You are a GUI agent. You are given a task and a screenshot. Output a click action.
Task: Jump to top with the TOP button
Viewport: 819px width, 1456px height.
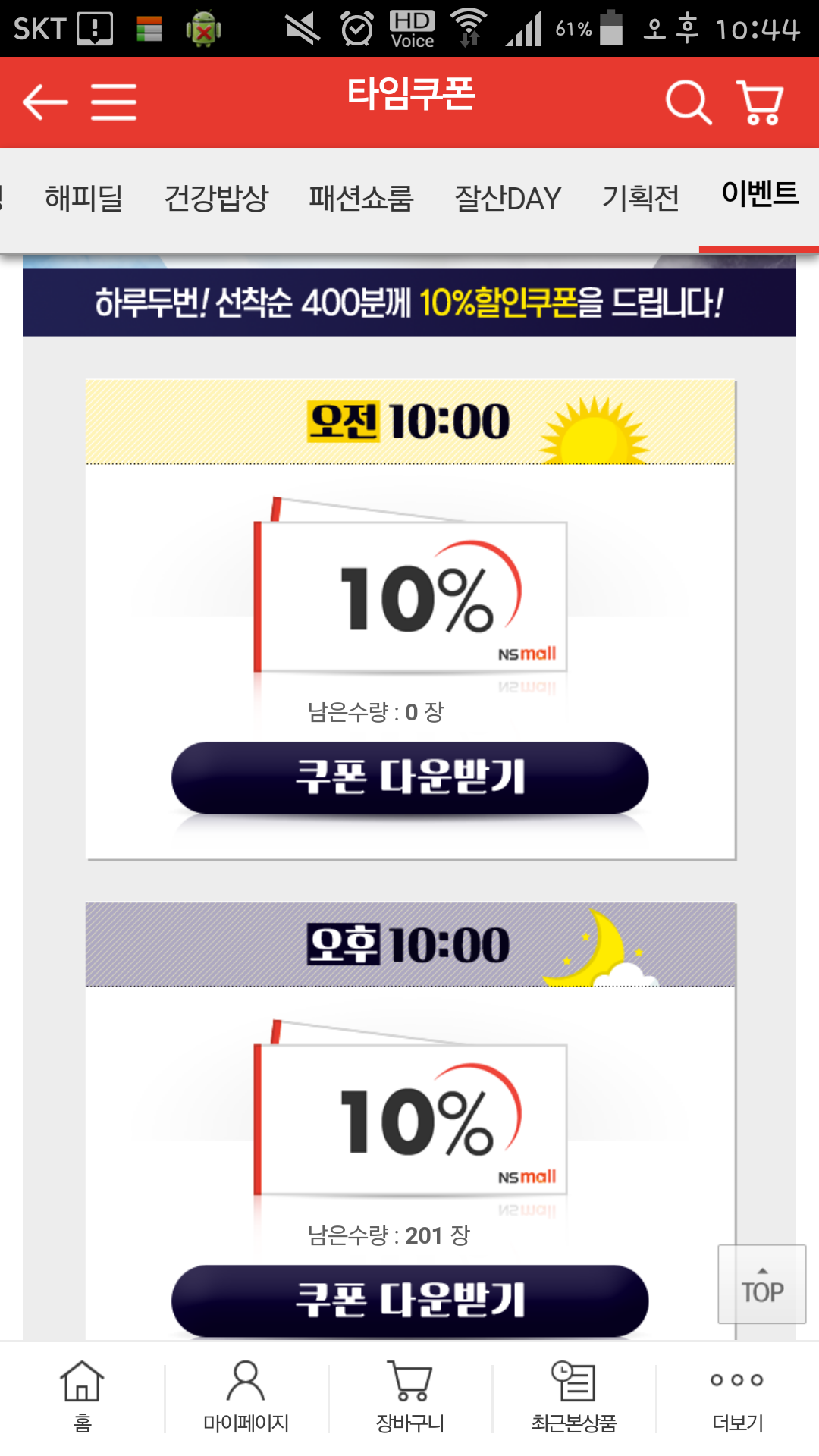[762, 1284]
